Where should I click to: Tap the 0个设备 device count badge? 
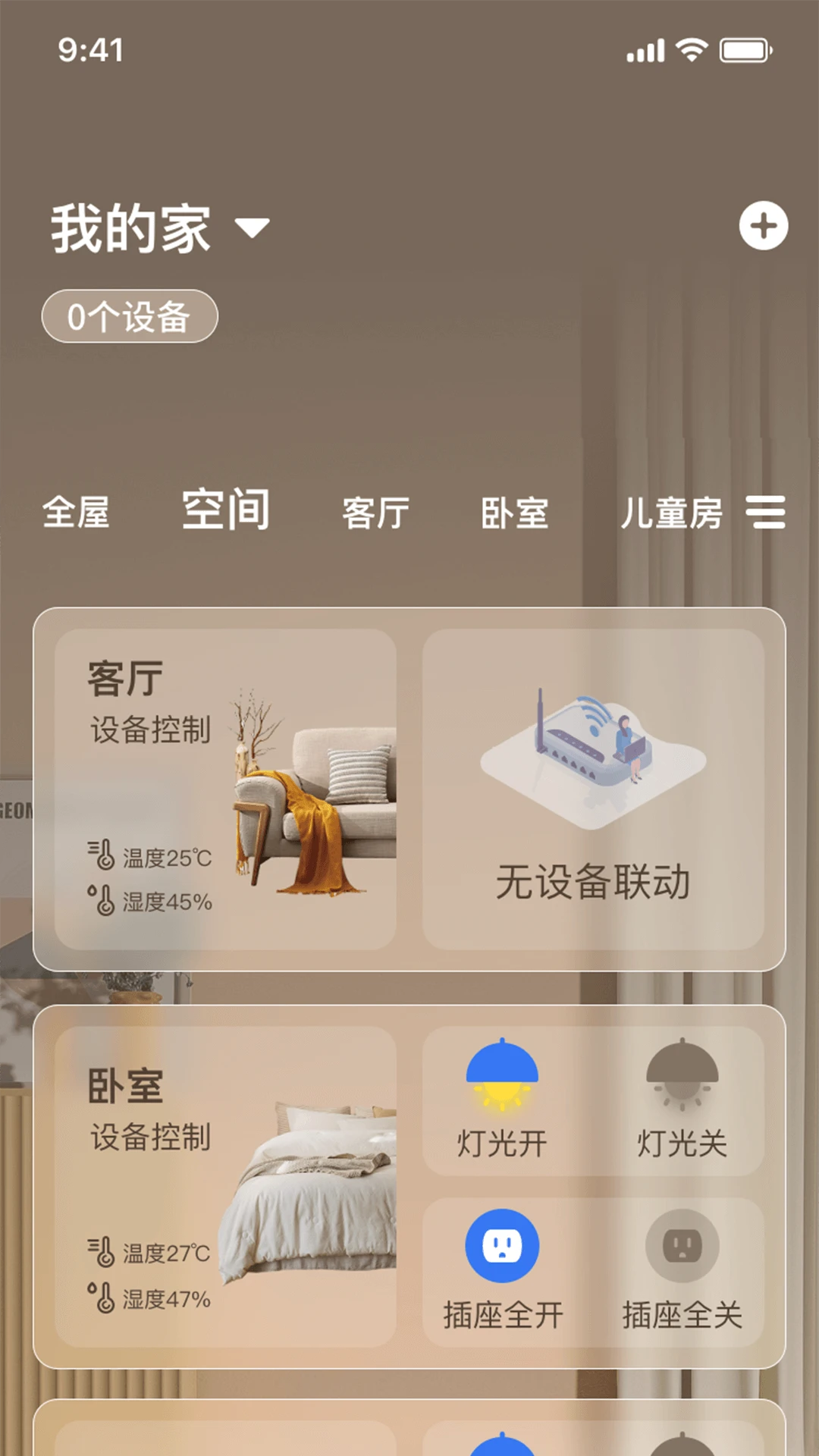(129, 315)
